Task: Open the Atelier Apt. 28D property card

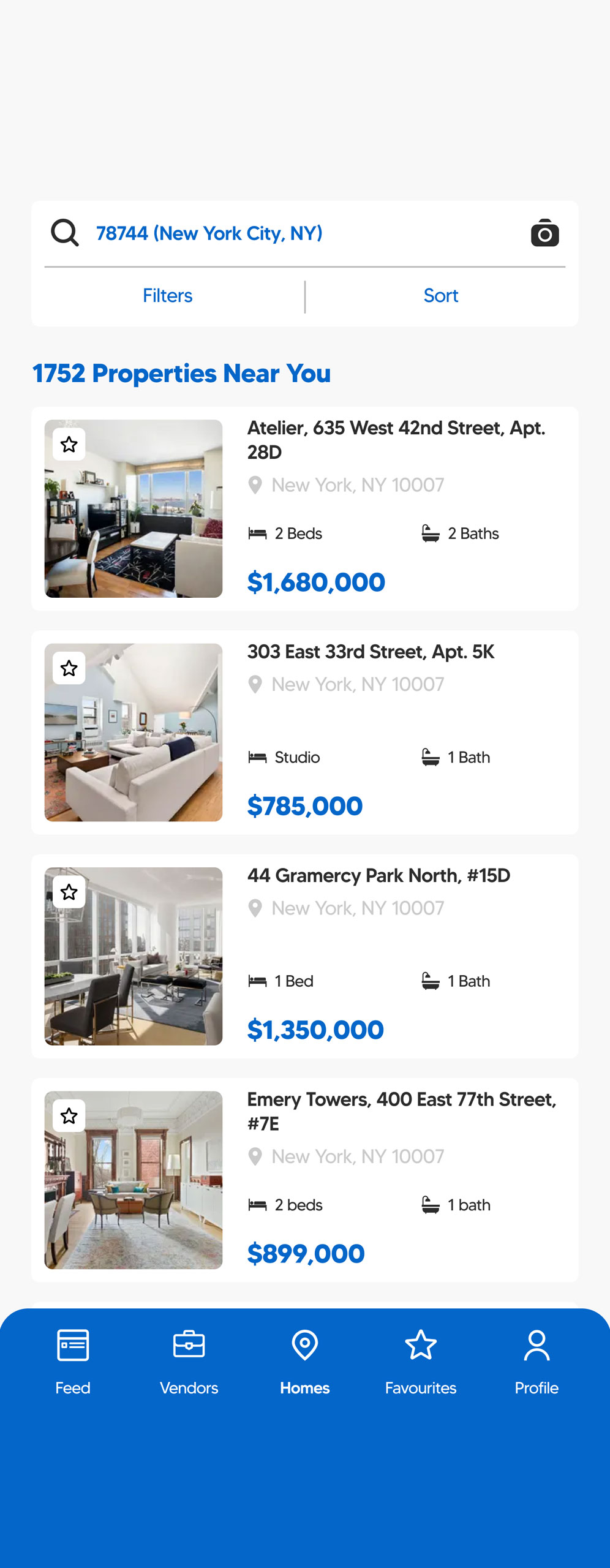Action: coord(396,440)
